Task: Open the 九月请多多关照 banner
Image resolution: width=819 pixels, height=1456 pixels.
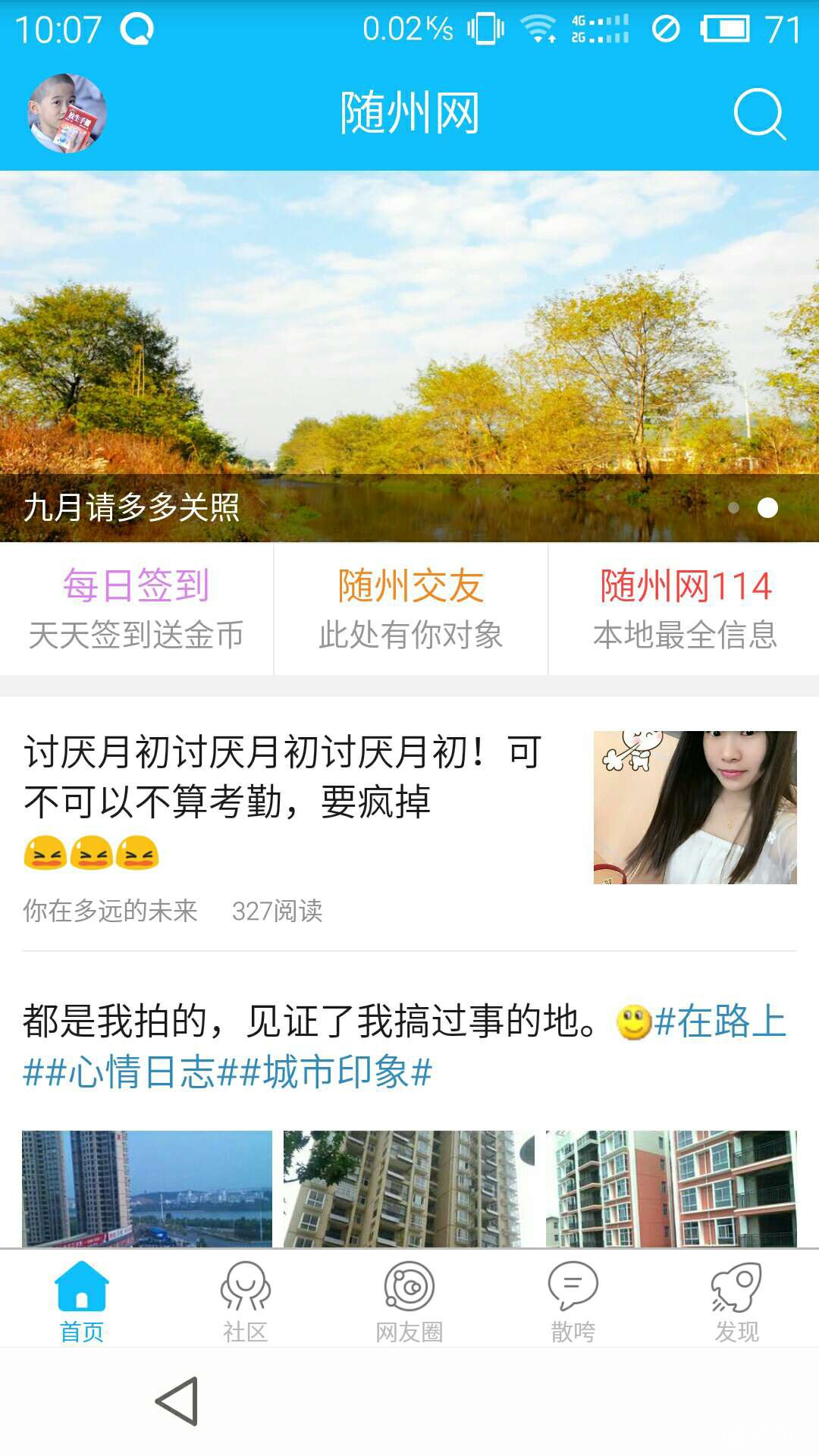Action: (x=409, y=356)
